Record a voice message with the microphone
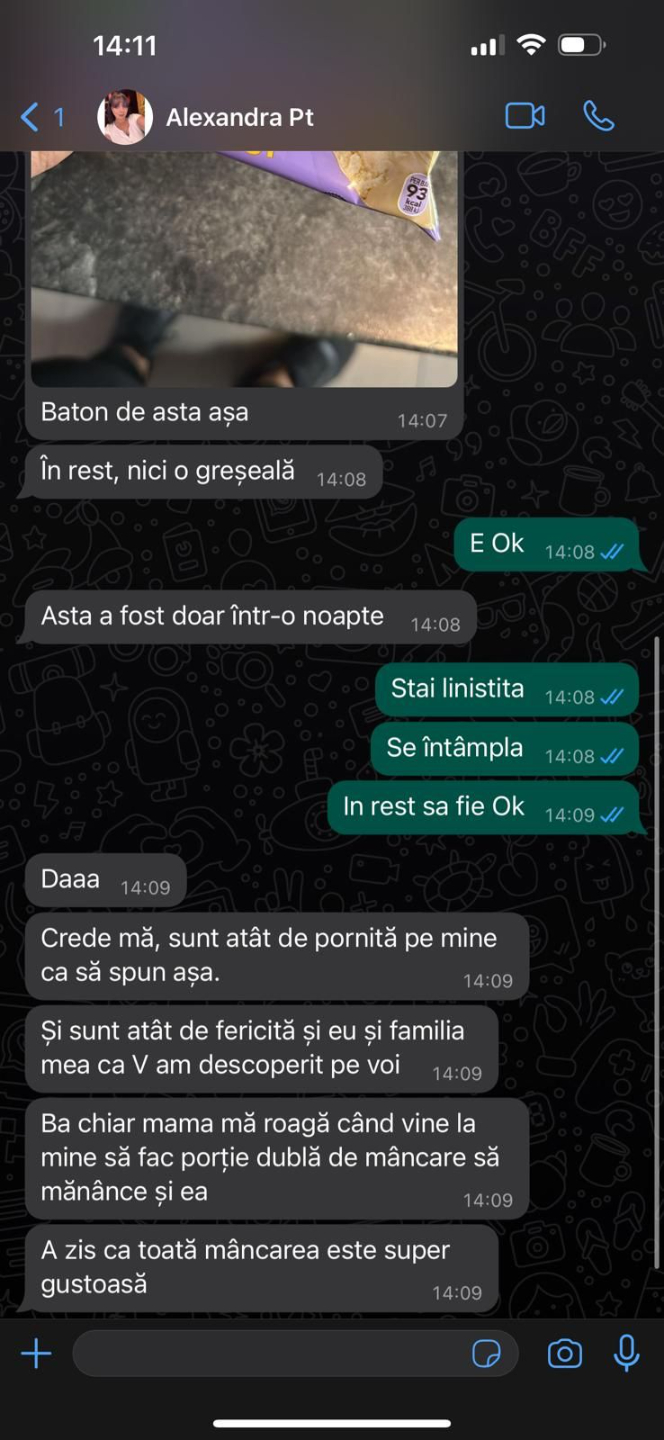 point(627,1353)
